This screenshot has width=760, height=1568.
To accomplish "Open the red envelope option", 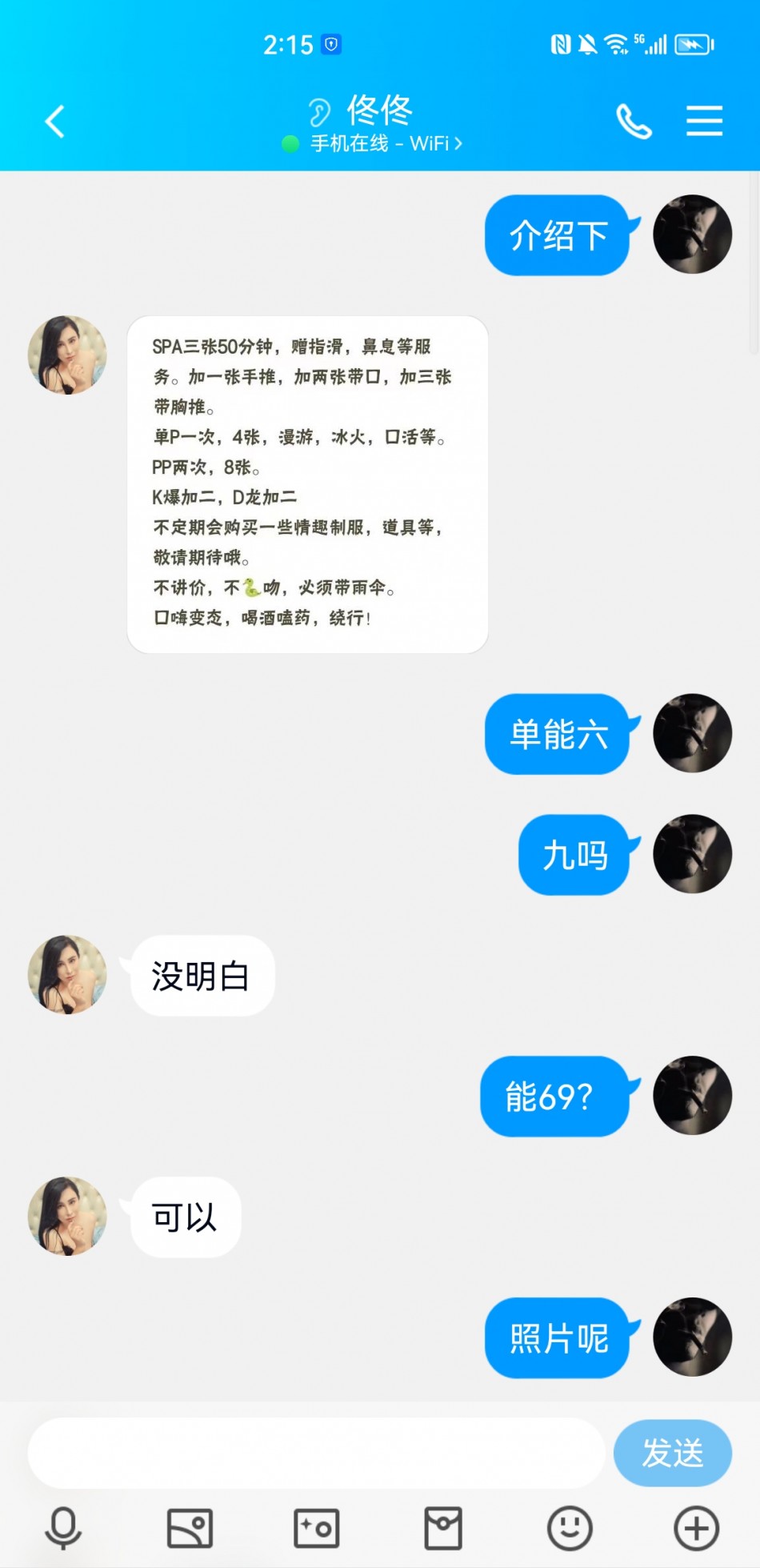I will (443, 1528).
